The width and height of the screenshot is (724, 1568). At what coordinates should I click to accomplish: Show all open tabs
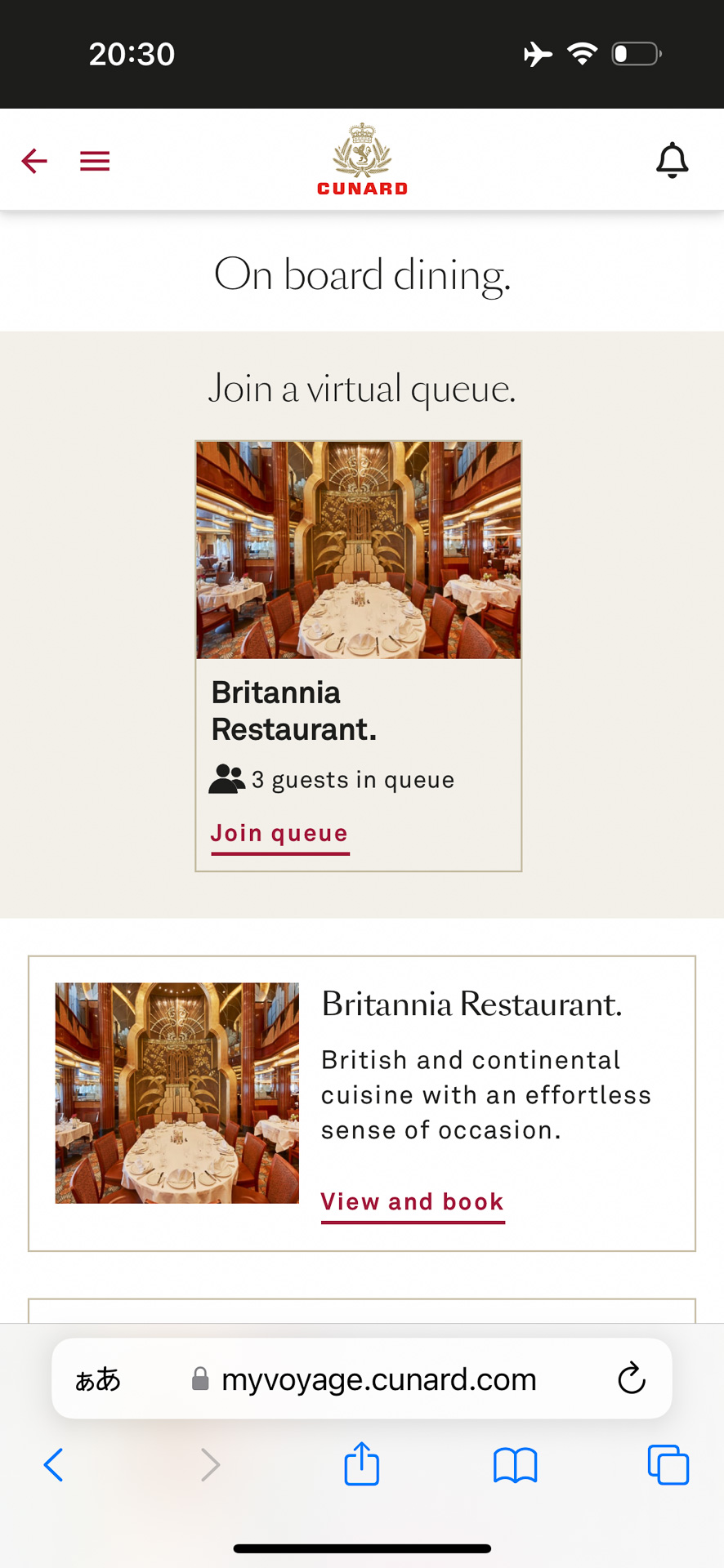668,1465
